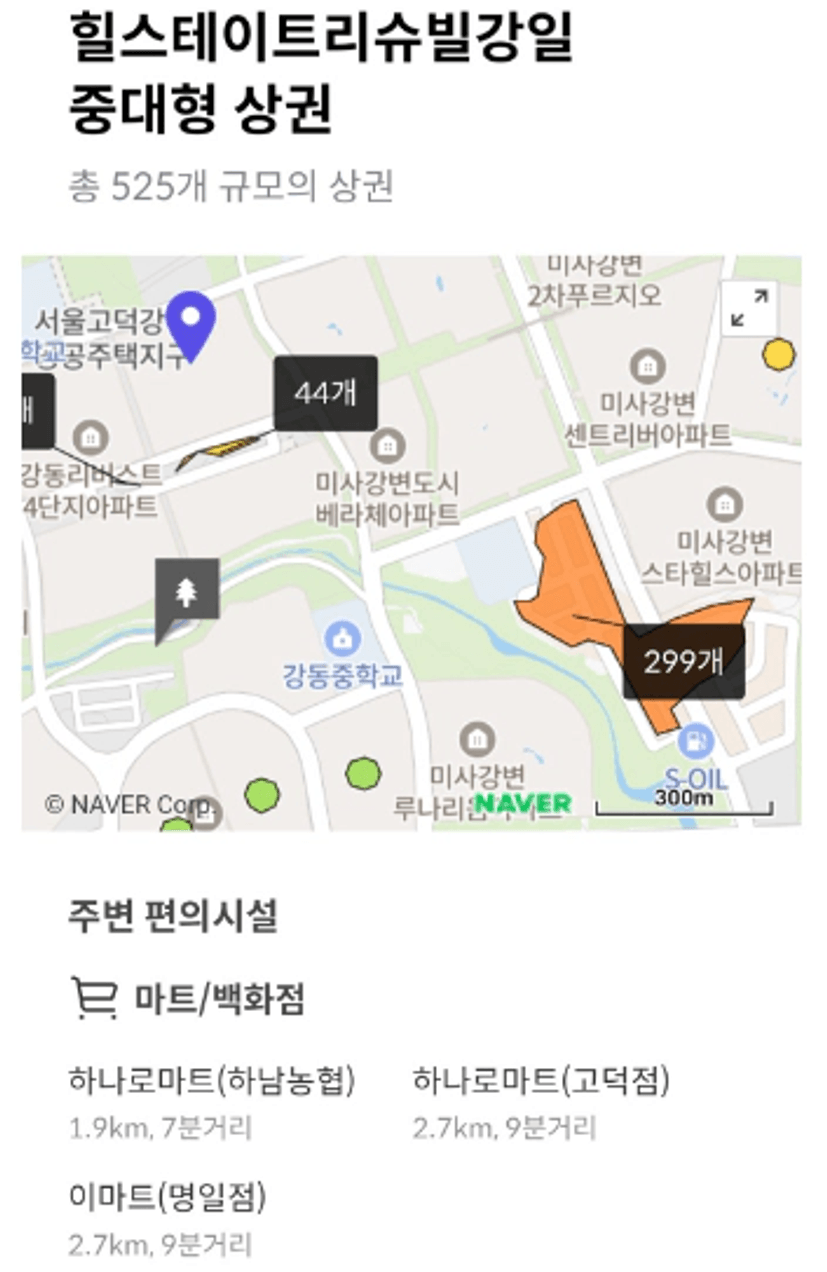Tap the blue location pin on map

tap(190, 322)
